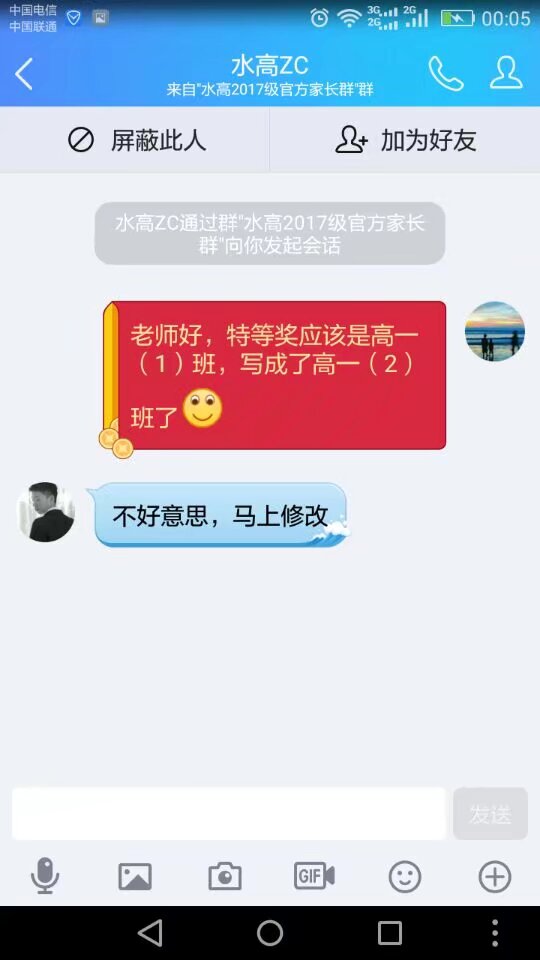Open the contact profile icon
This screenshot has width=540, height=960.
[506, 73]
